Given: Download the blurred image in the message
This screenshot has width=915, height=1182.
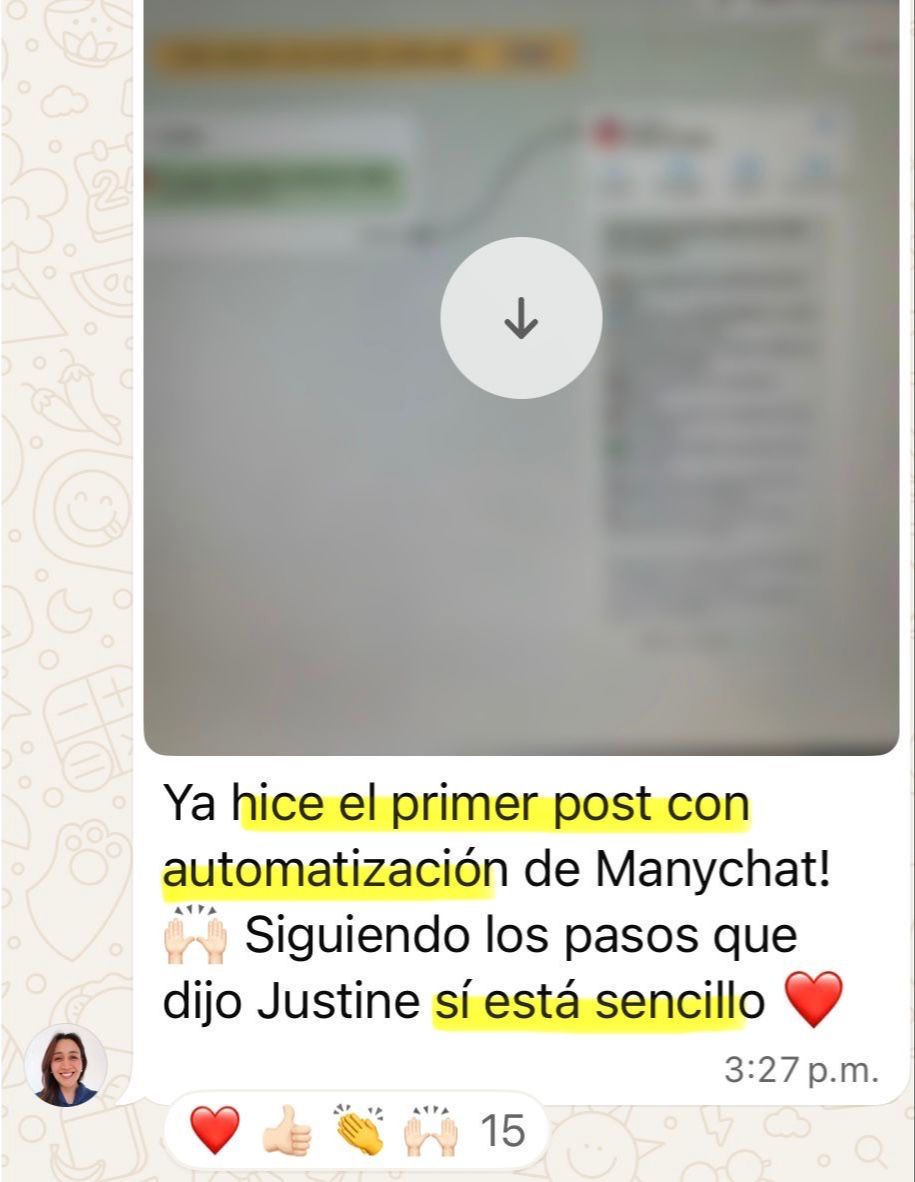Looking at the screenshot, I should pos(521,318).
